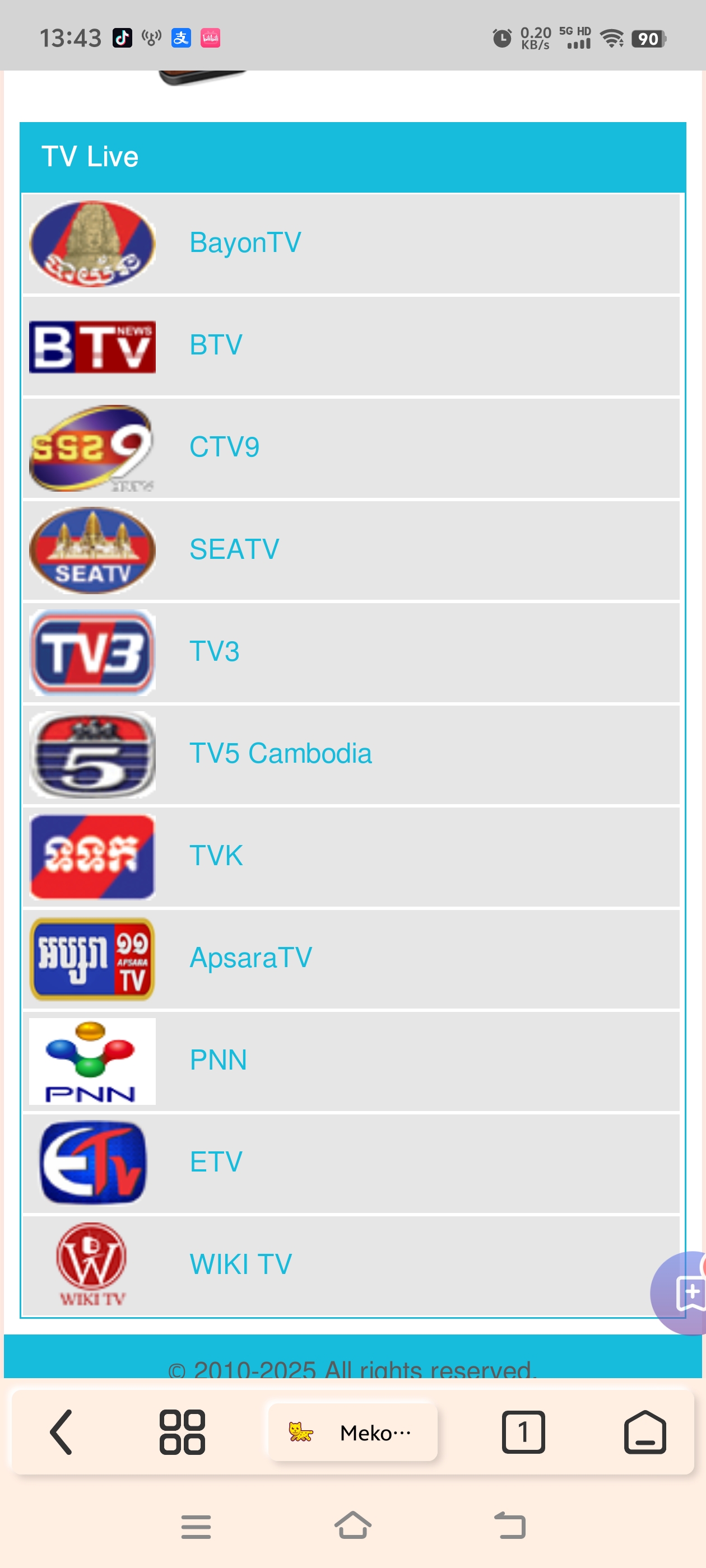Select the BTV channel row

point(216,345)
